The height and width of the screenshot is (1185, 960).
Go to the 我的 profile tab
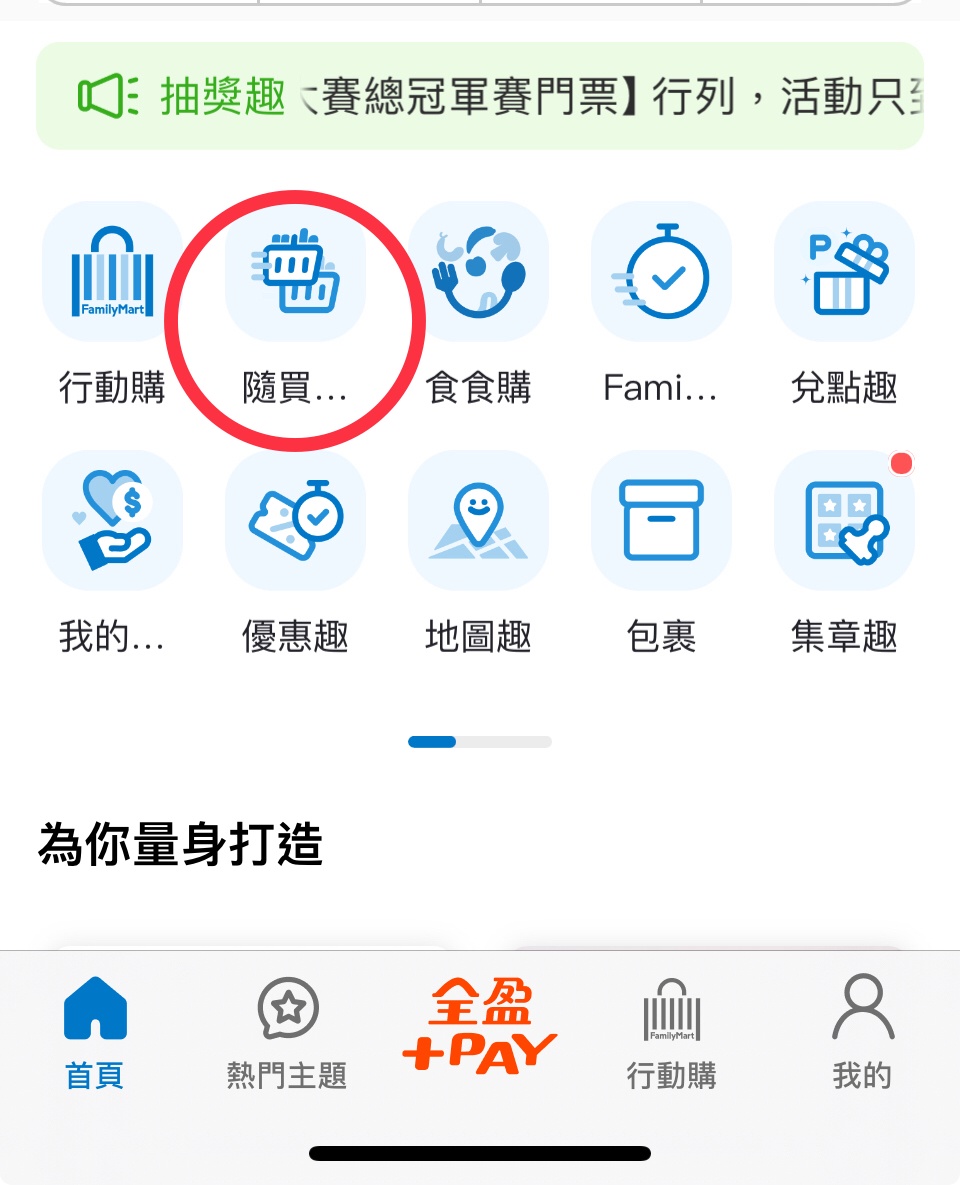tap(862, 1032)
